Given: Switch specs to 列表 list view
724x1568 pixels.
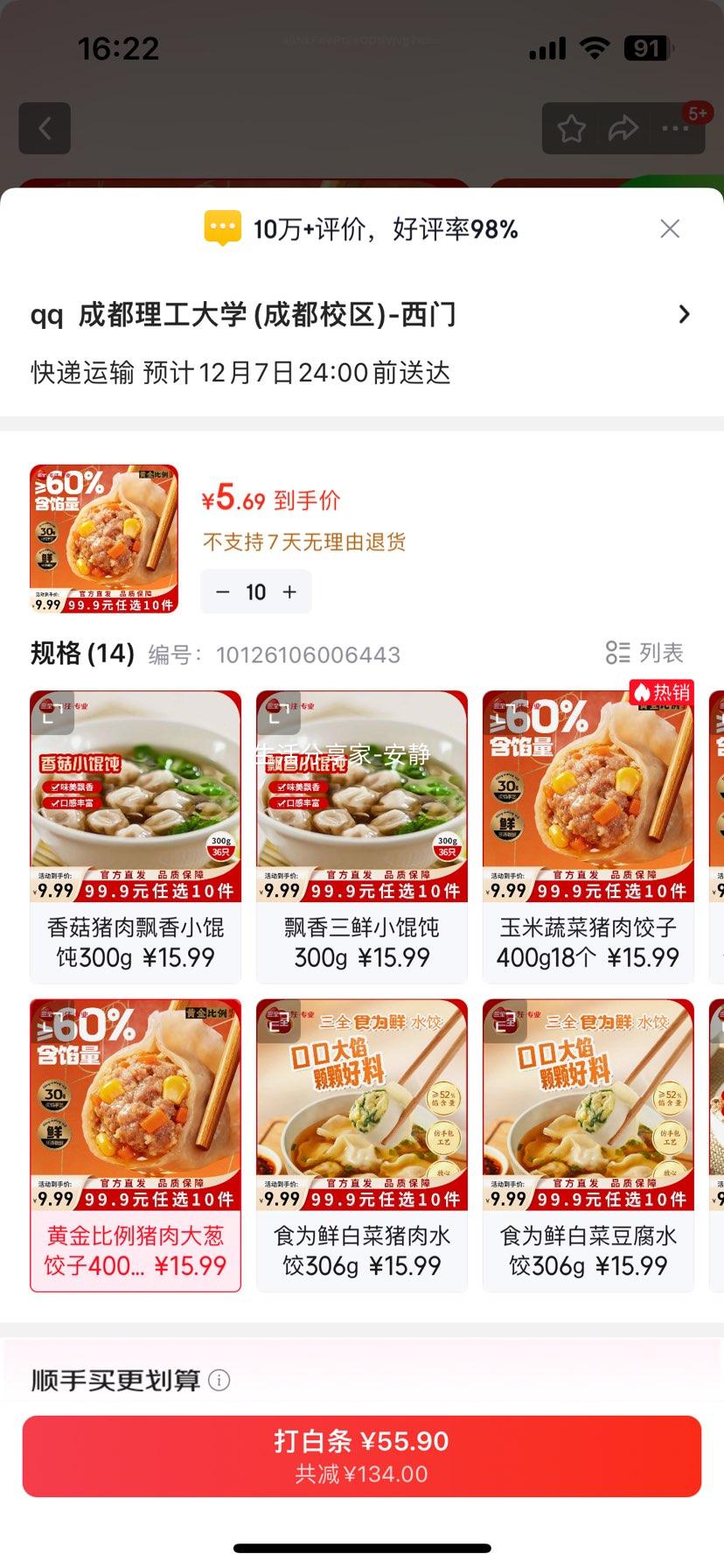Looking at the screenshot, I should [643, 653].
